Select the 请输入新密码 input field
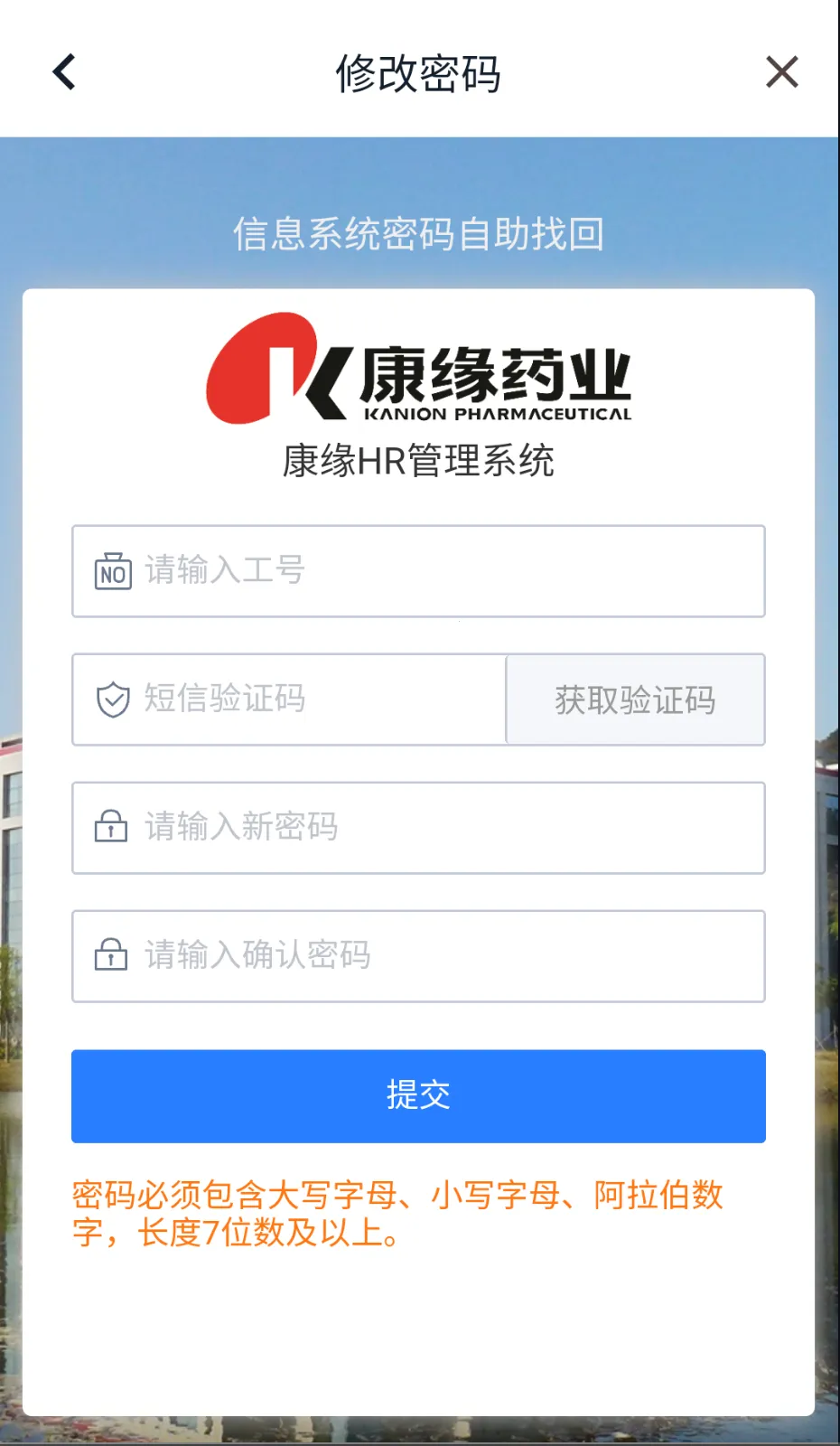840x1446 pixels. coord(418,828)
